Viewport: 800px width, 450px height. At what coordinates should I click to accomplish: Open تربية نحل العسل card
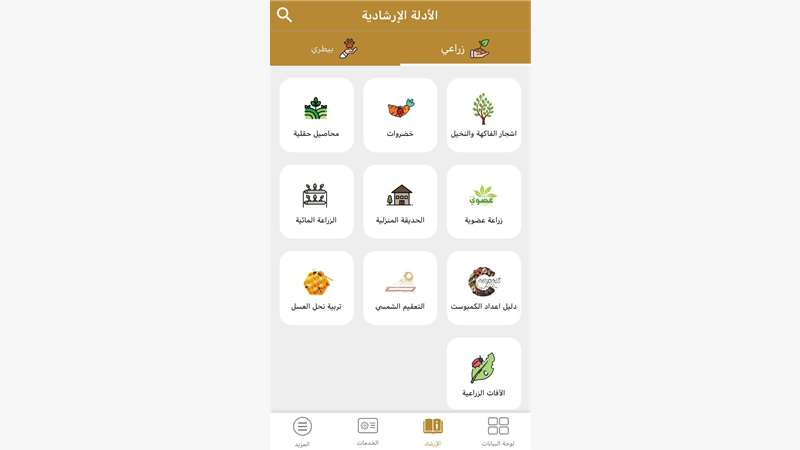coord(316,288)
